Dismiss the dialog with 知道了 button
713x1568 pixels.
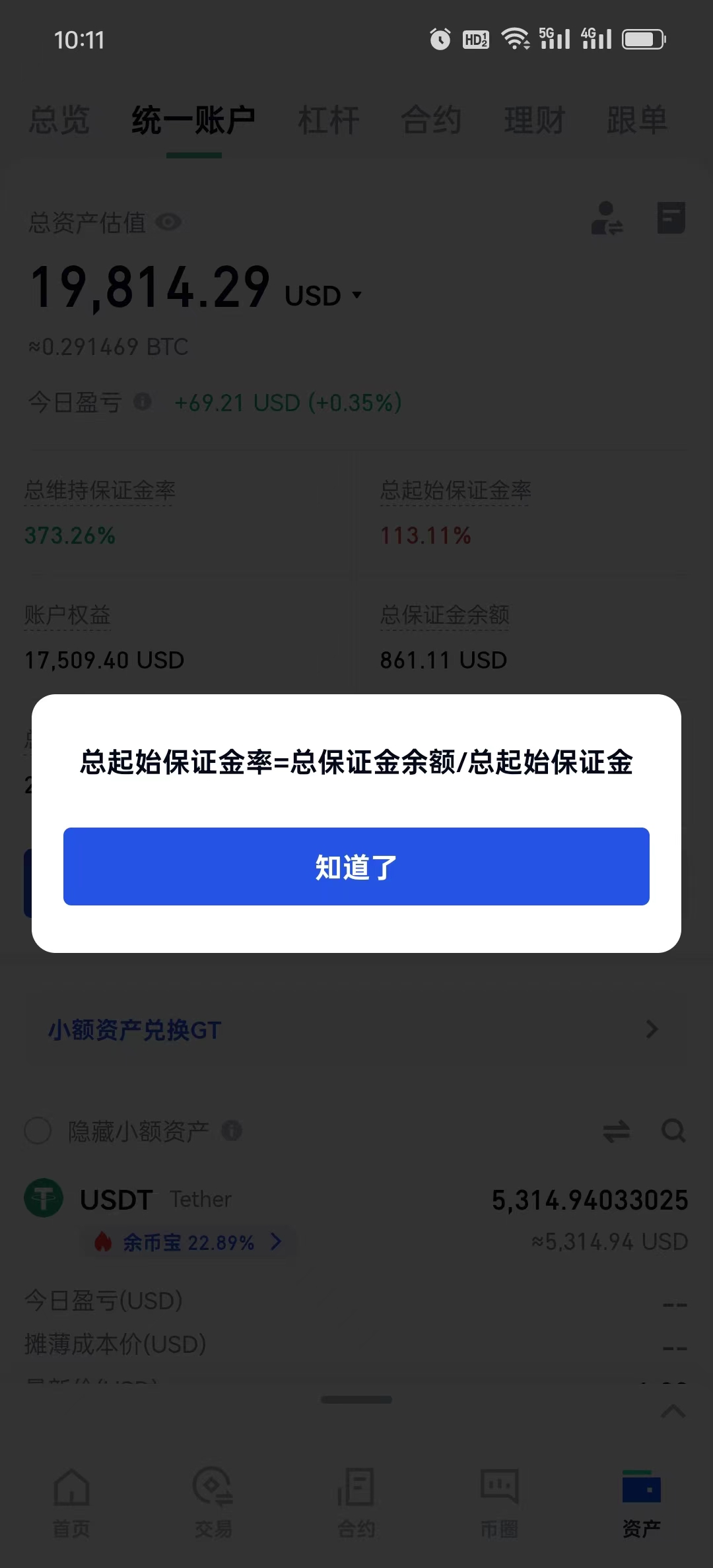pyautogui.click(x=356, y=866)
